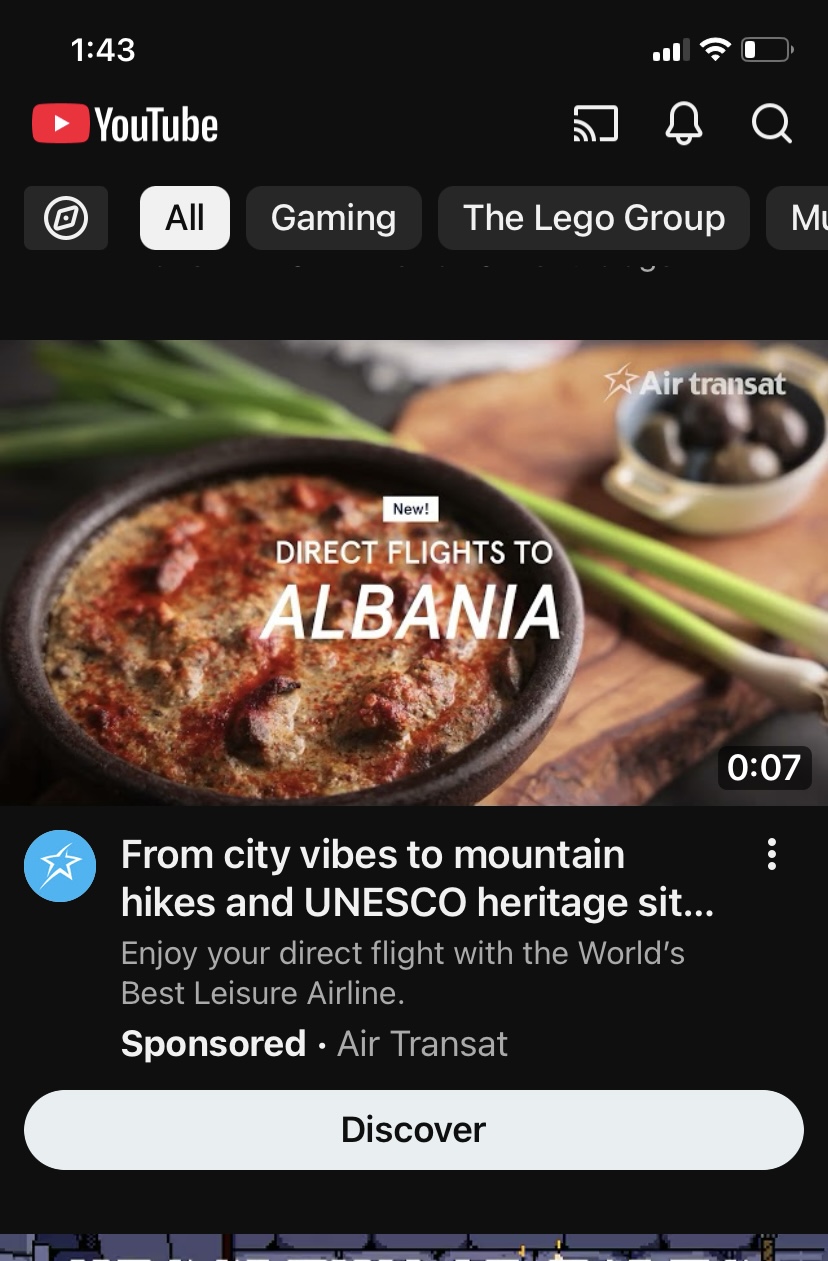Image resolution: width=828 pixels, height=1261 pixels.
Task: Open the Albania direct flights ad video
Action: pos(414,572)
